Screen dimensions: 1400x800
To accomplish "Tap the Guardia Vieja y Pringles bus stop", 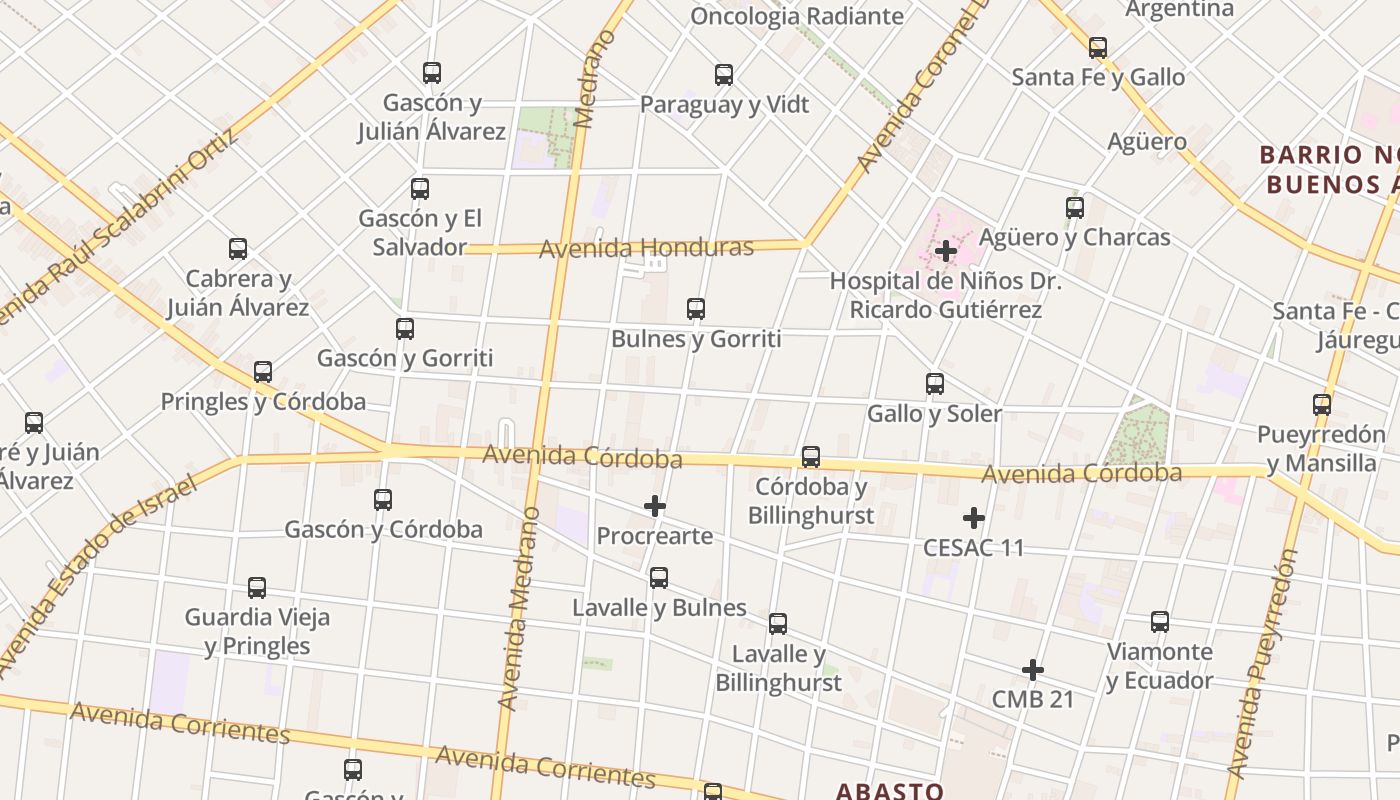I will pyautogui.click(x=257, y=588).
